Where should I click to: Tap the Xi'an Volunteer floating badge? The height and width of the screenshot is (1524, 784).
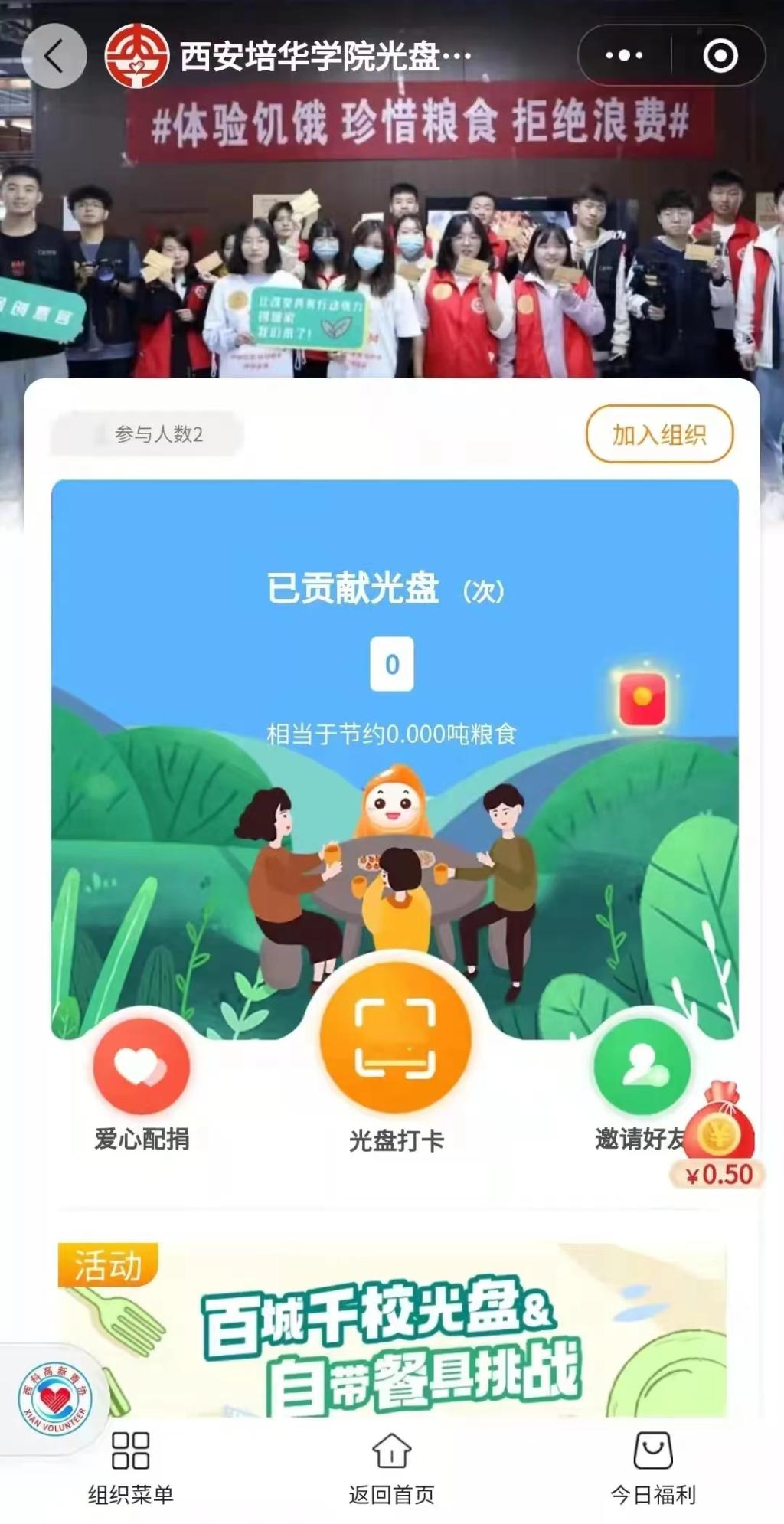point(55,1398)
